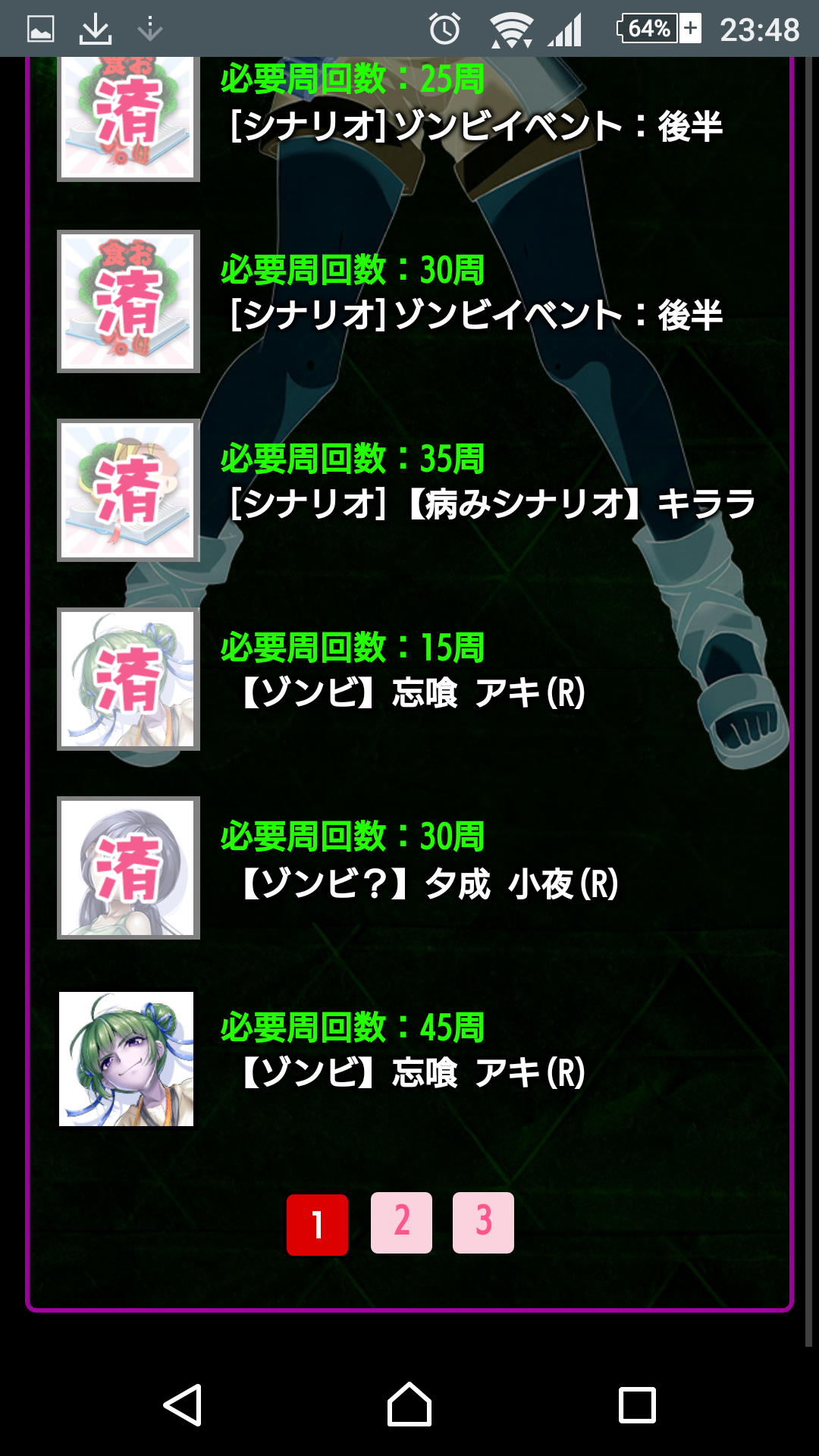The height and width of the screenshot is (1456, 819).
Task: Open the 35周 病みシナリオ キララ reward thumbnail
Action: click(x=128, y=490)
